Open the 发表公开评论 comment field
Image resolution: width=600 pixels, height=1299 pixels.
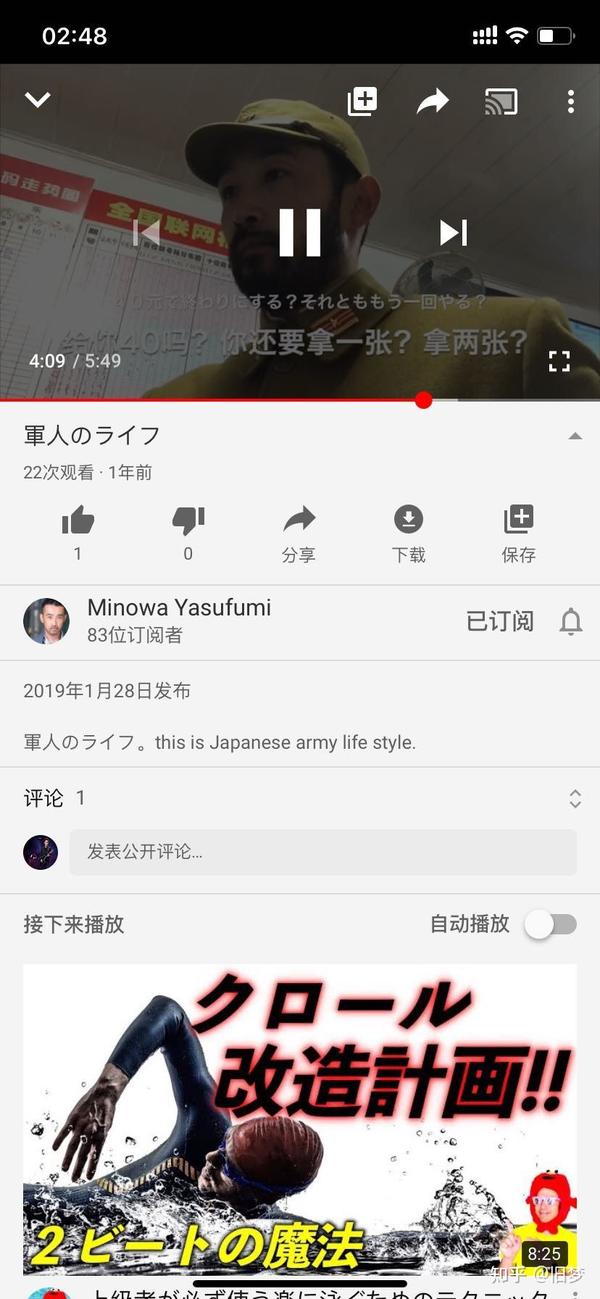pyautogui.click(x=322, y=852)
